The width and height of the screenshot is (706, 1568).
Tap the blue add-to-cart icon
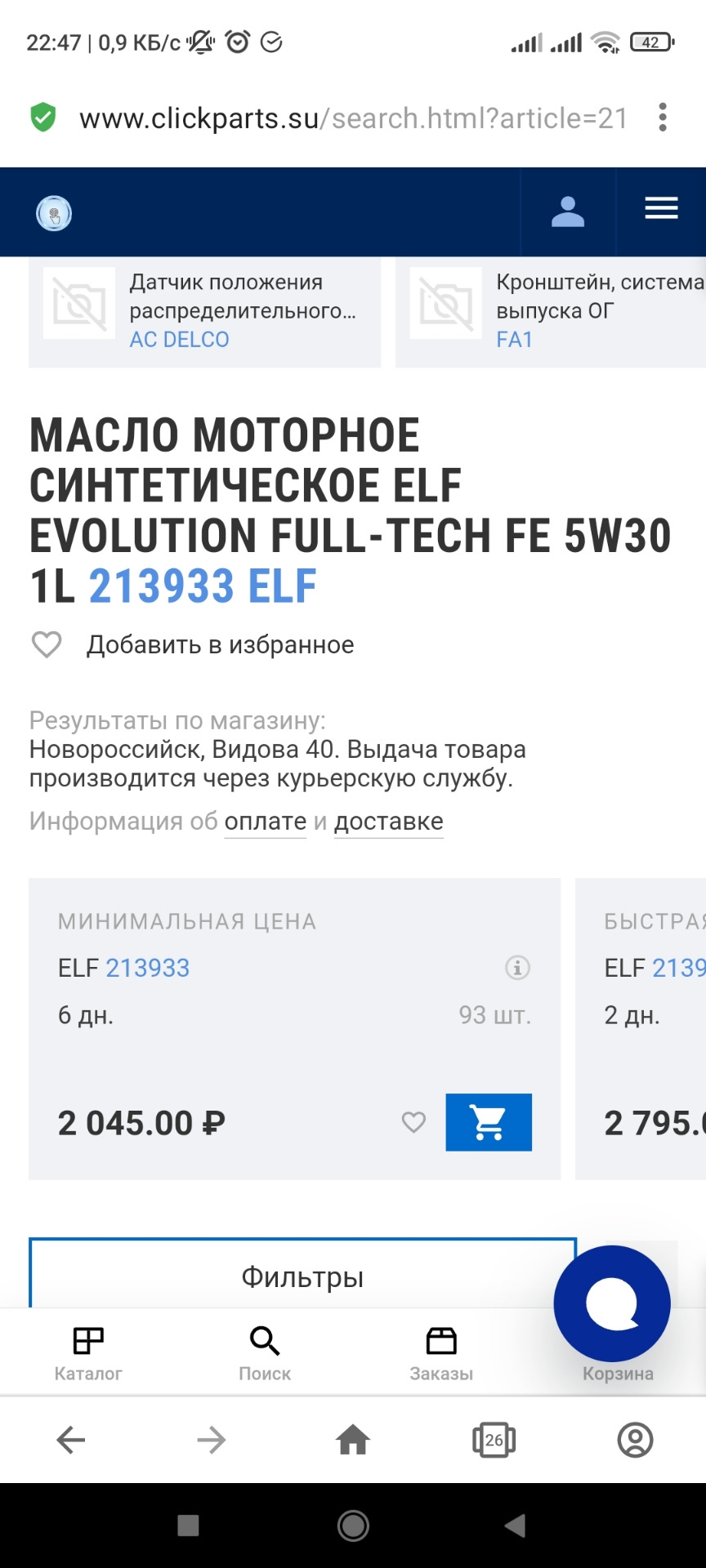[x=488, y=1122]
